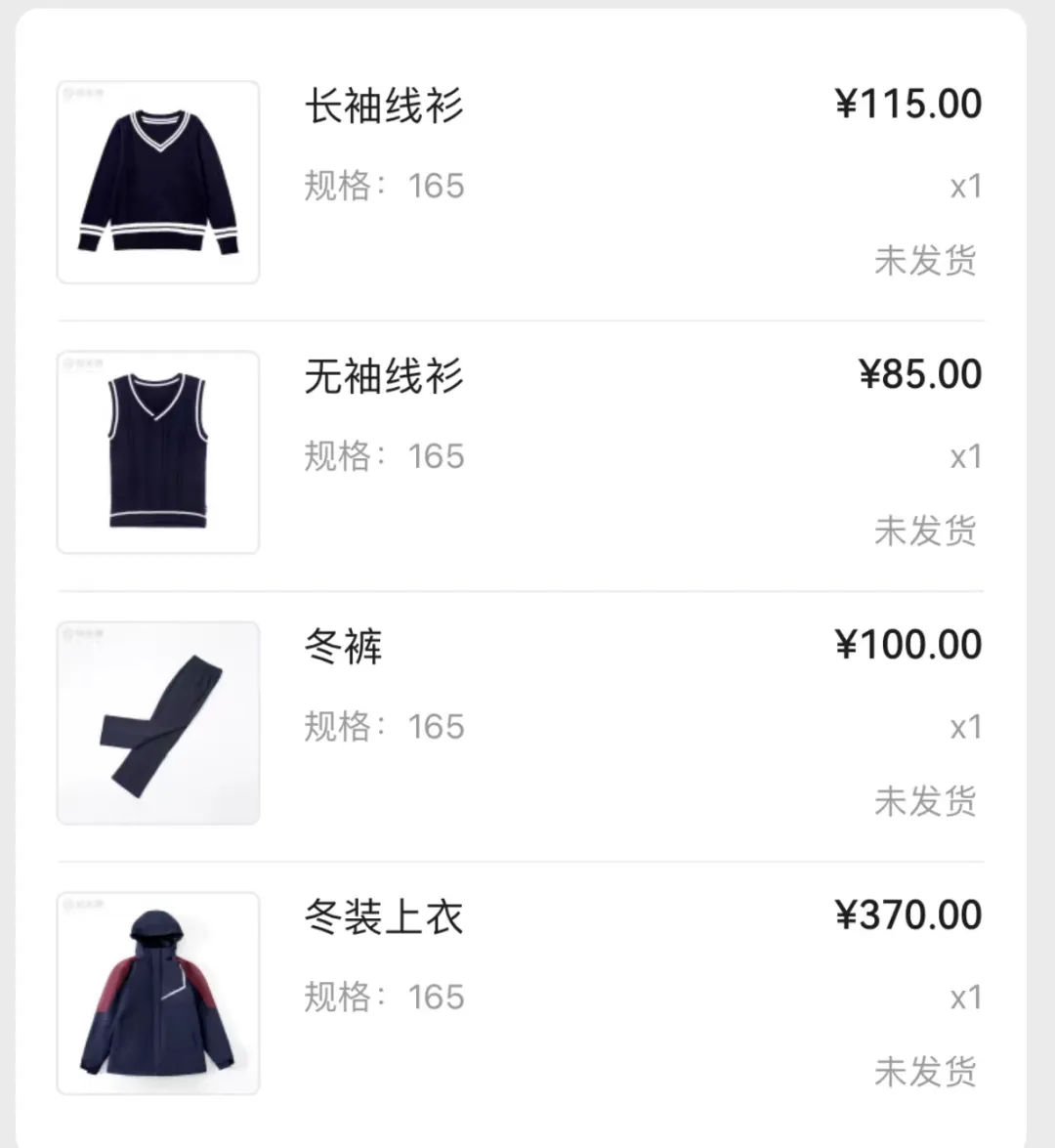Click the ¥370.00 price of 冬装上衣
1055x1148 pixels.
pyautogui.click(x=911, y=915)
